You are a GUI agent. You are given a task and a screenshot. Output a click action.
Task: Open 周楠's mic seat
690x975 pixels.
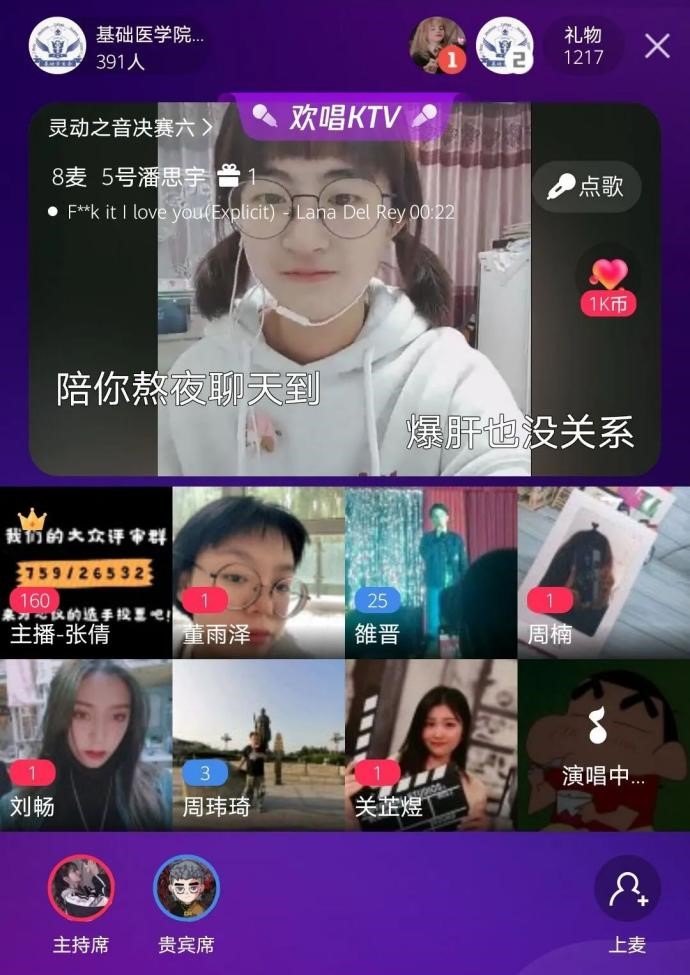pyautogui.click(x=603, y=572)
